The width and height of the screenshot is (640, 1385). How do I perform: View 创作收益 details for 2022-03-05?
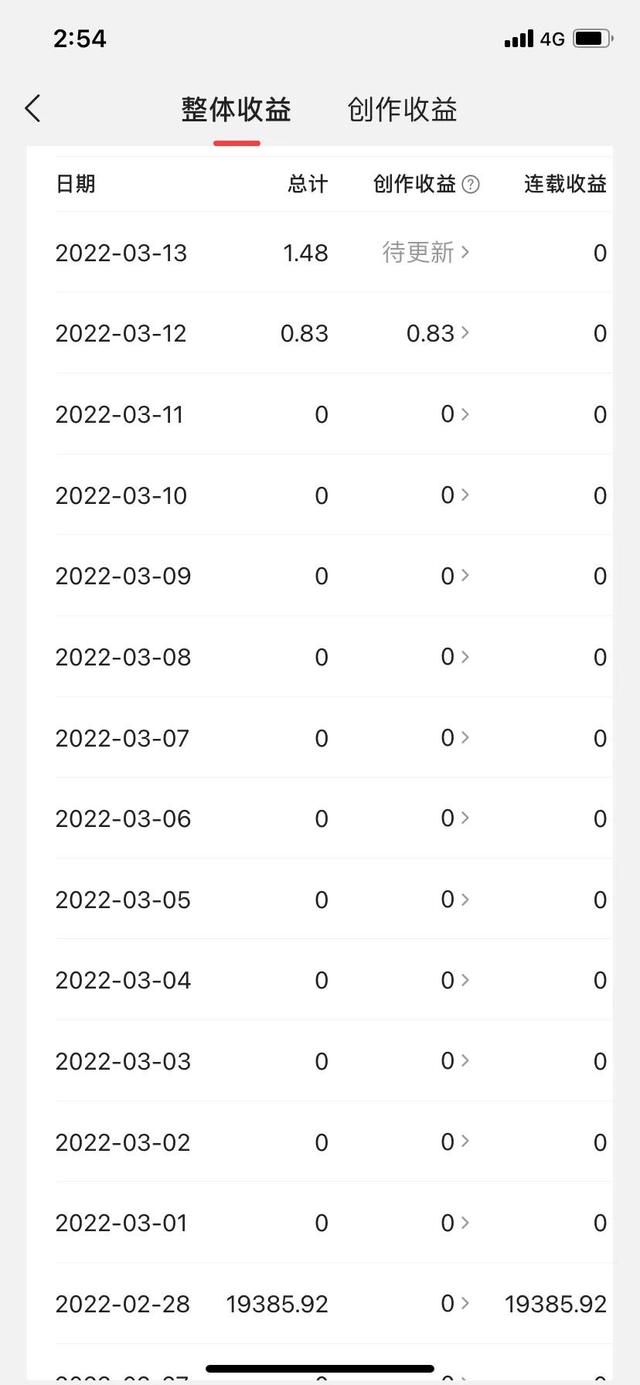pos(455,900)
